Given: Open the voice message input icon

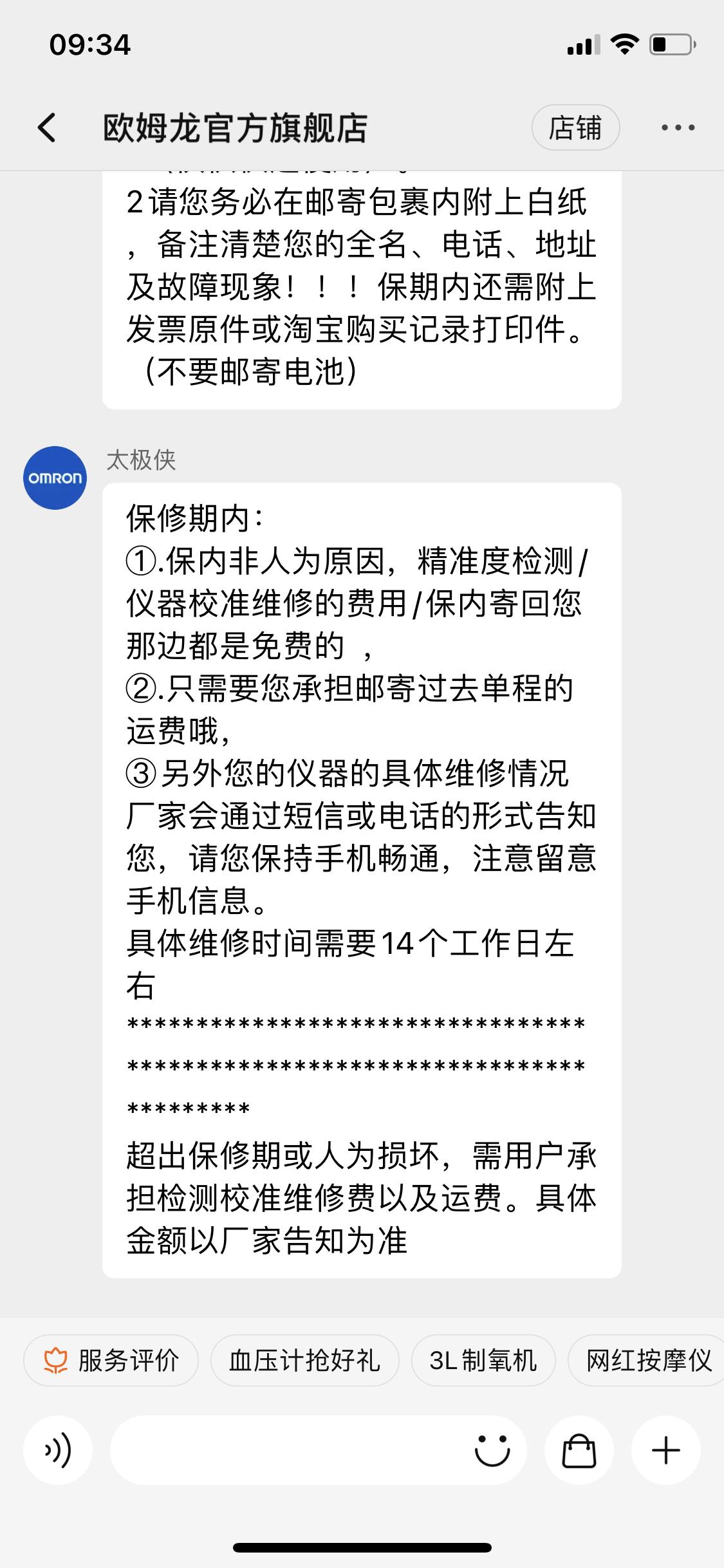Looking at the screenshot, I should pyautogui.click(x=57, y=1451).
